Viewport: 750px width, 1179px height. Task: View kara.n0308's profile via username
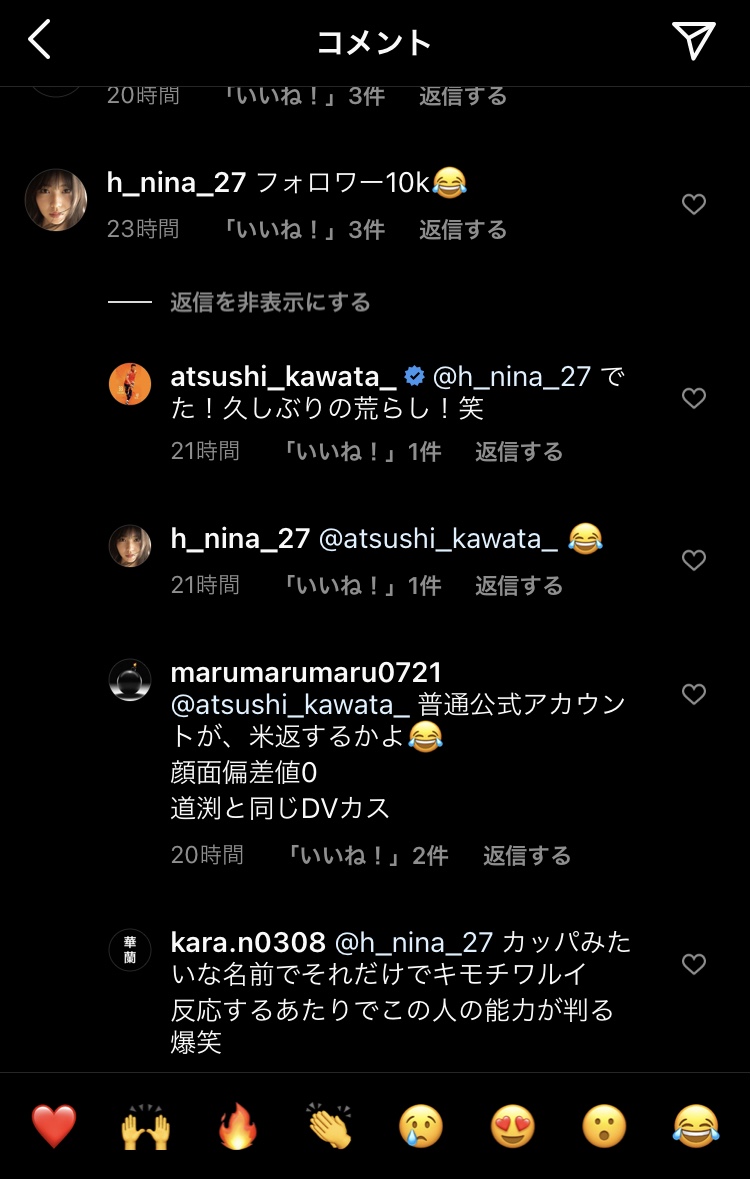(248, 942)
